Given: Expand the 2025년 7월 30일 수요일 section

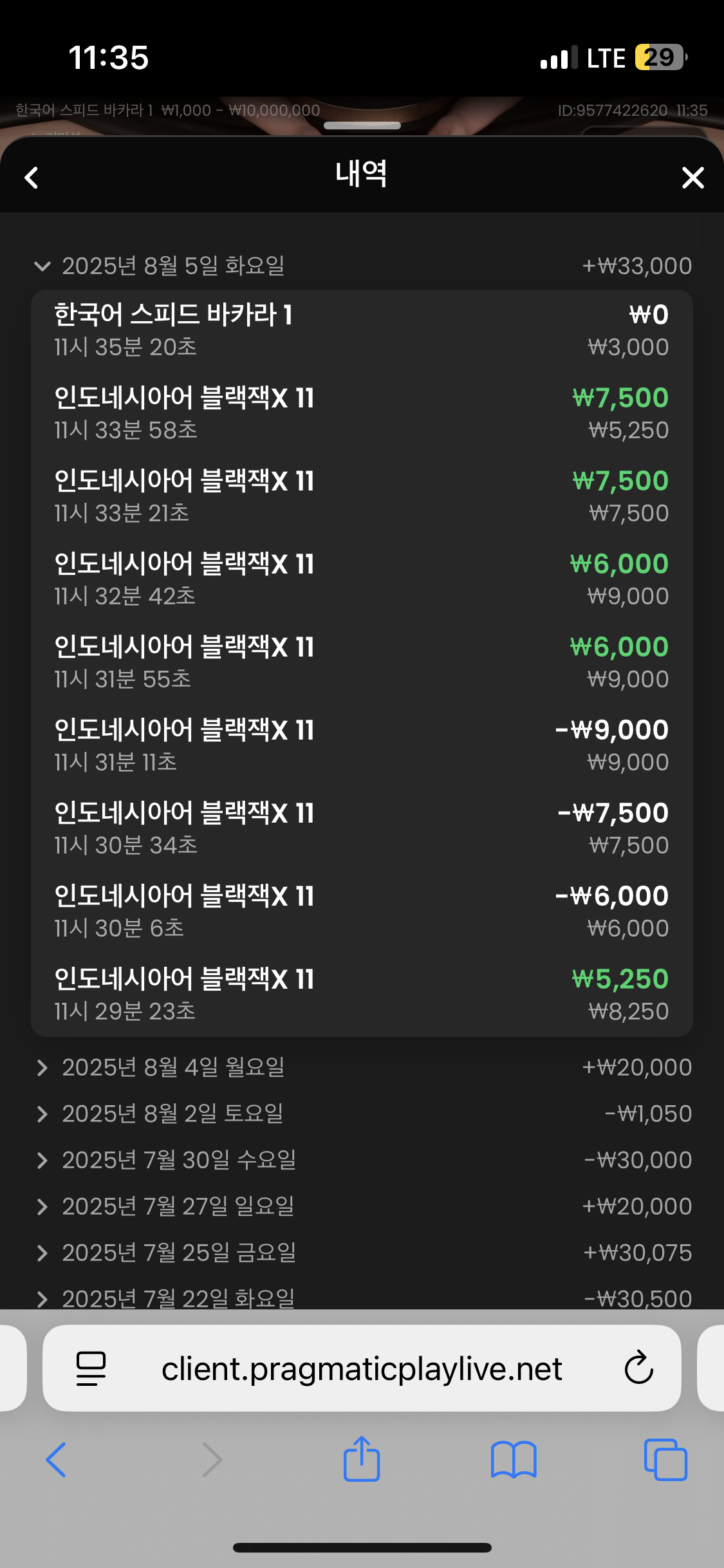Looking at the screenshot, I should coord(362,1160).
